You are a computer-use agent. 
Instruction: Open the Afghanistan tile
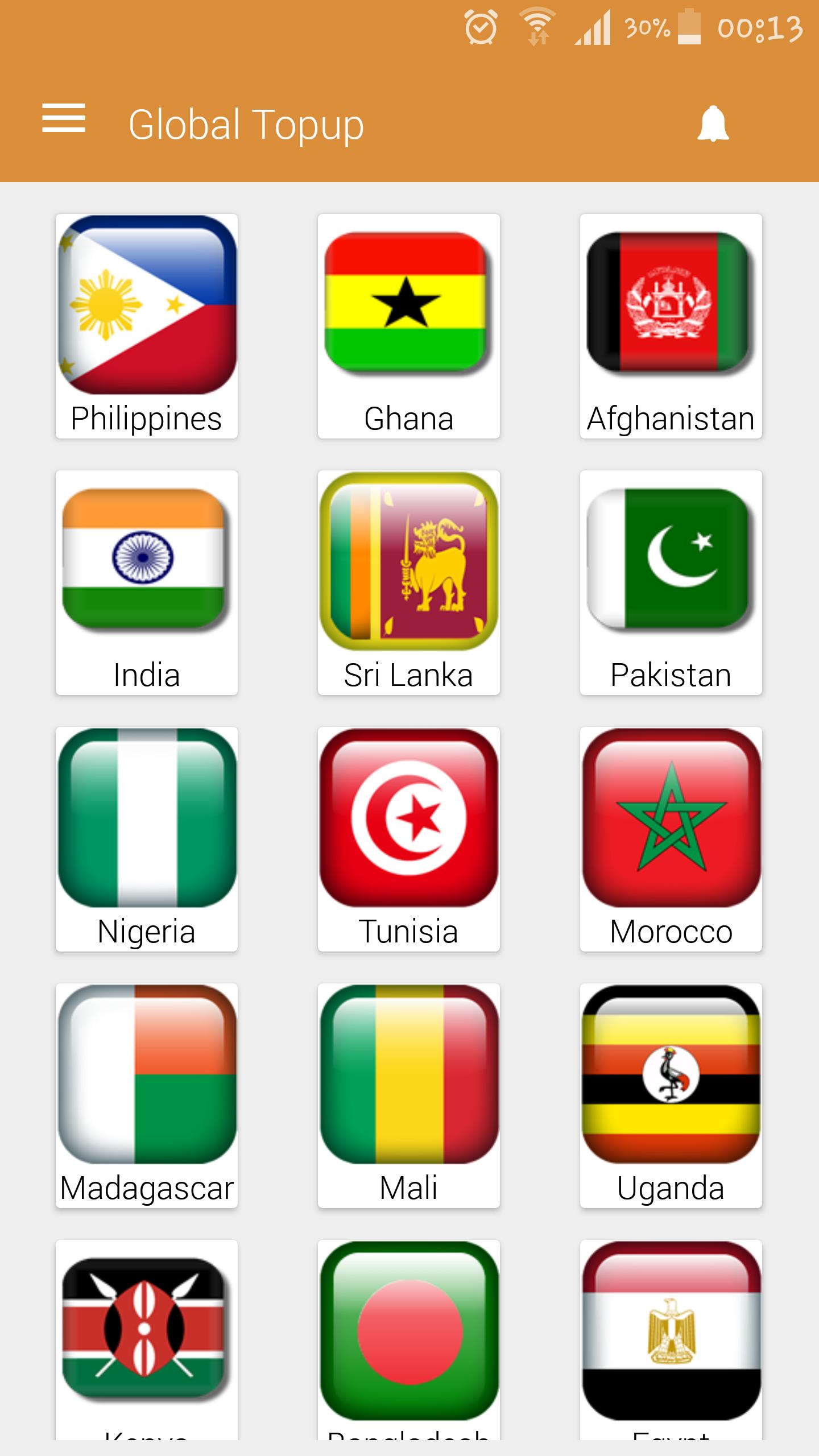(671, 326)
